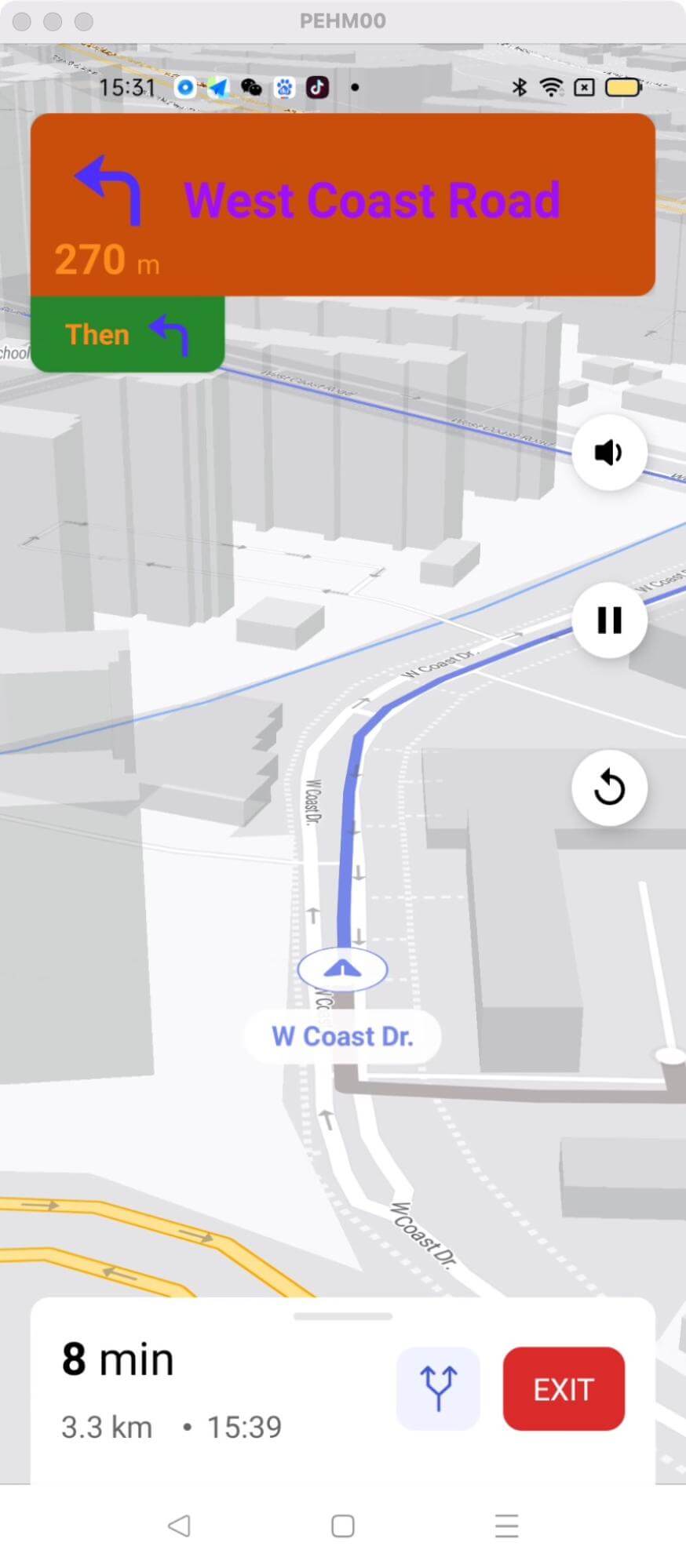
Task: Exit navigation with the red EXIT button
Action: [564, 1388]
